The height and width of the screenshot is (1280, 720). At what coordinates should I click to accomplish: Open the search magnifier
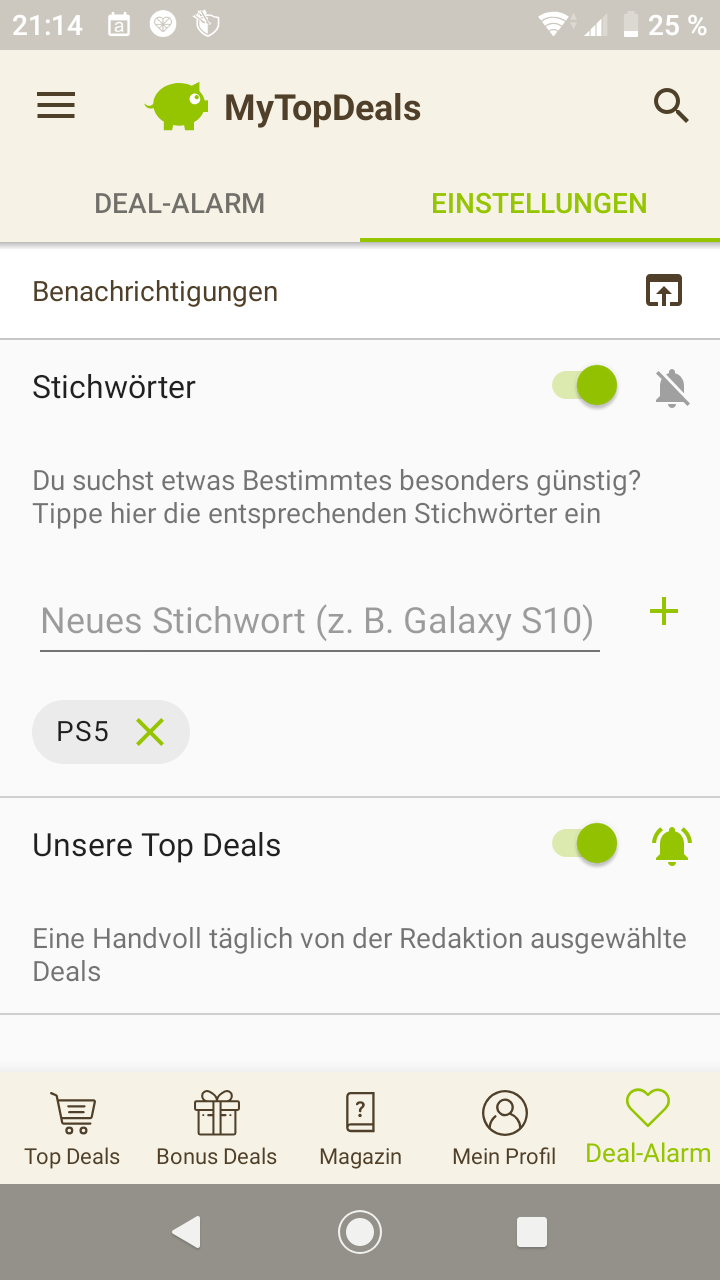[x=671, y=105]
